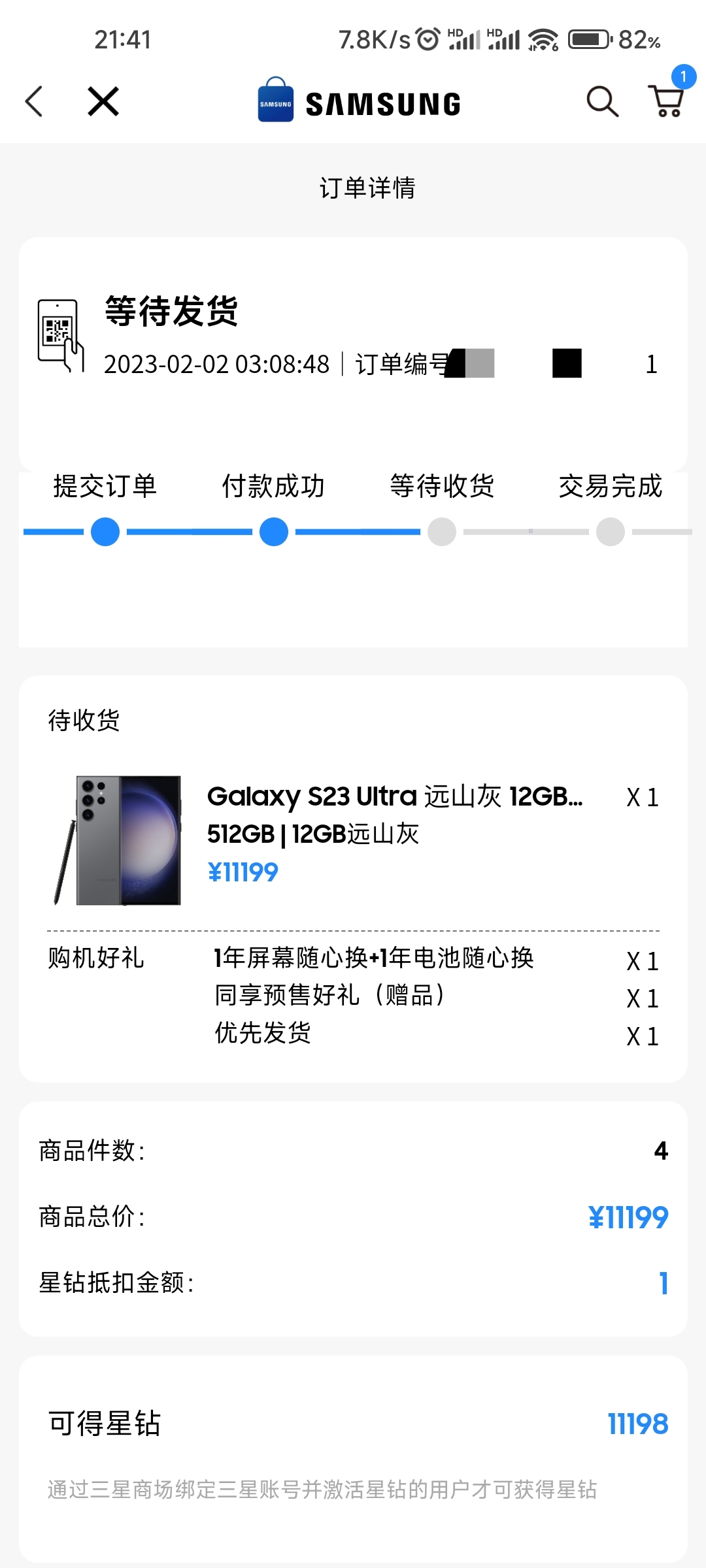Tap the back arrow in the header
The image size is (706, 1568).
click(34, 101)
